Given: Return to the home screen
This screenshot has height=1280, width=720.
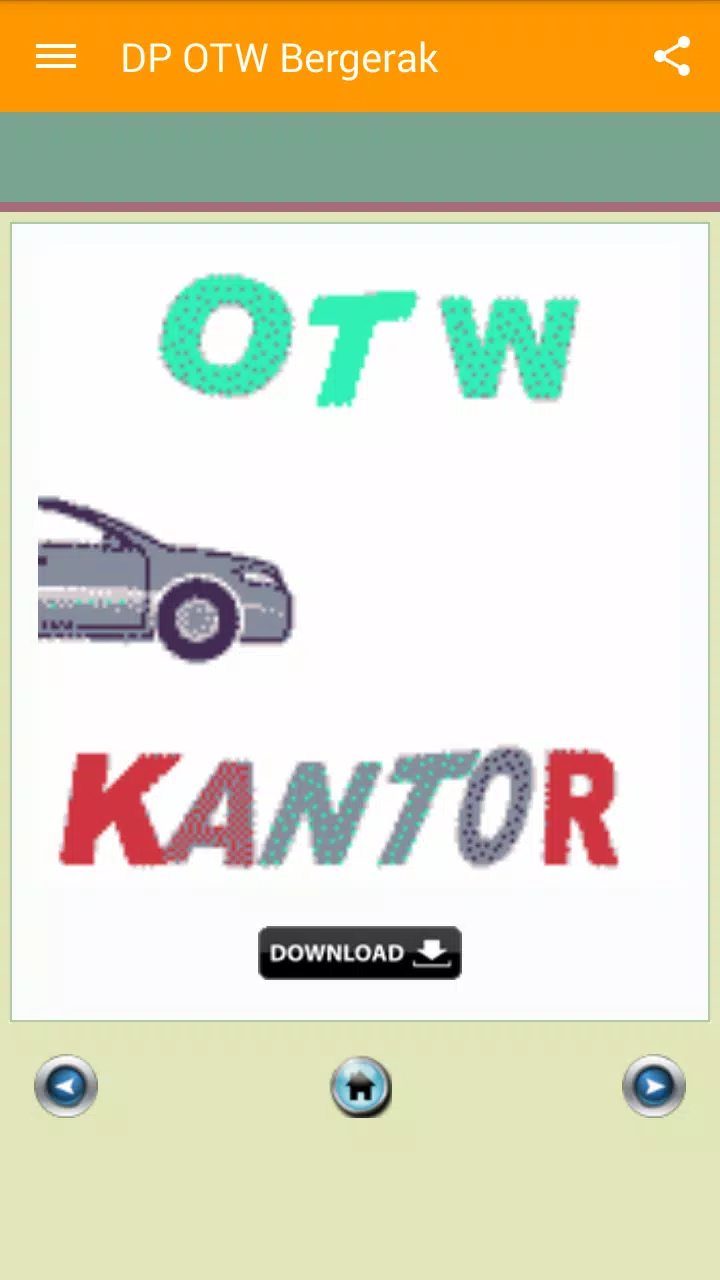Looking at the screenshot, I should [361, 1086].
